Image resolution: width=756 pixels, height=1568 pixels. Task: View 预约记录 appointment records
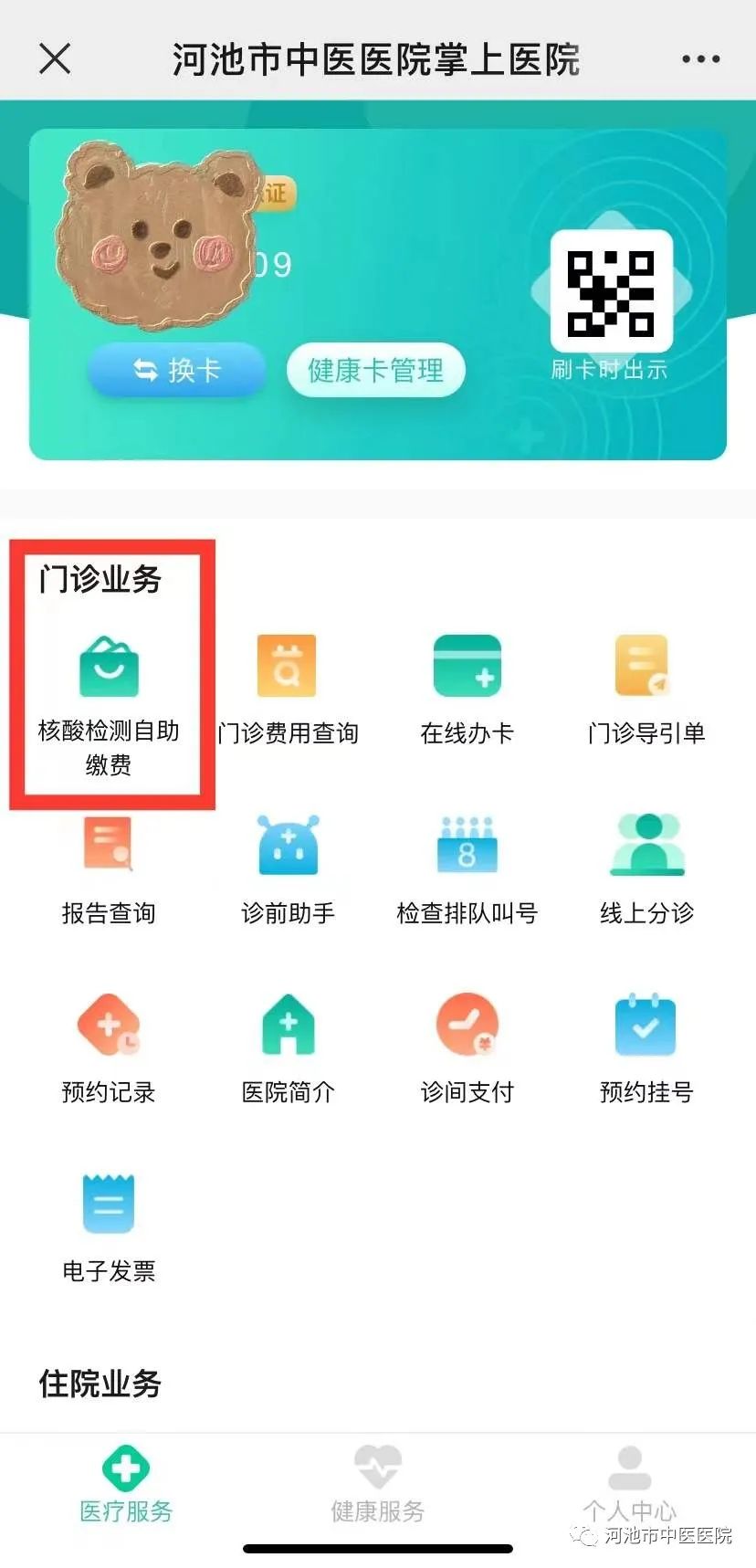click(x=109, y=1048)
